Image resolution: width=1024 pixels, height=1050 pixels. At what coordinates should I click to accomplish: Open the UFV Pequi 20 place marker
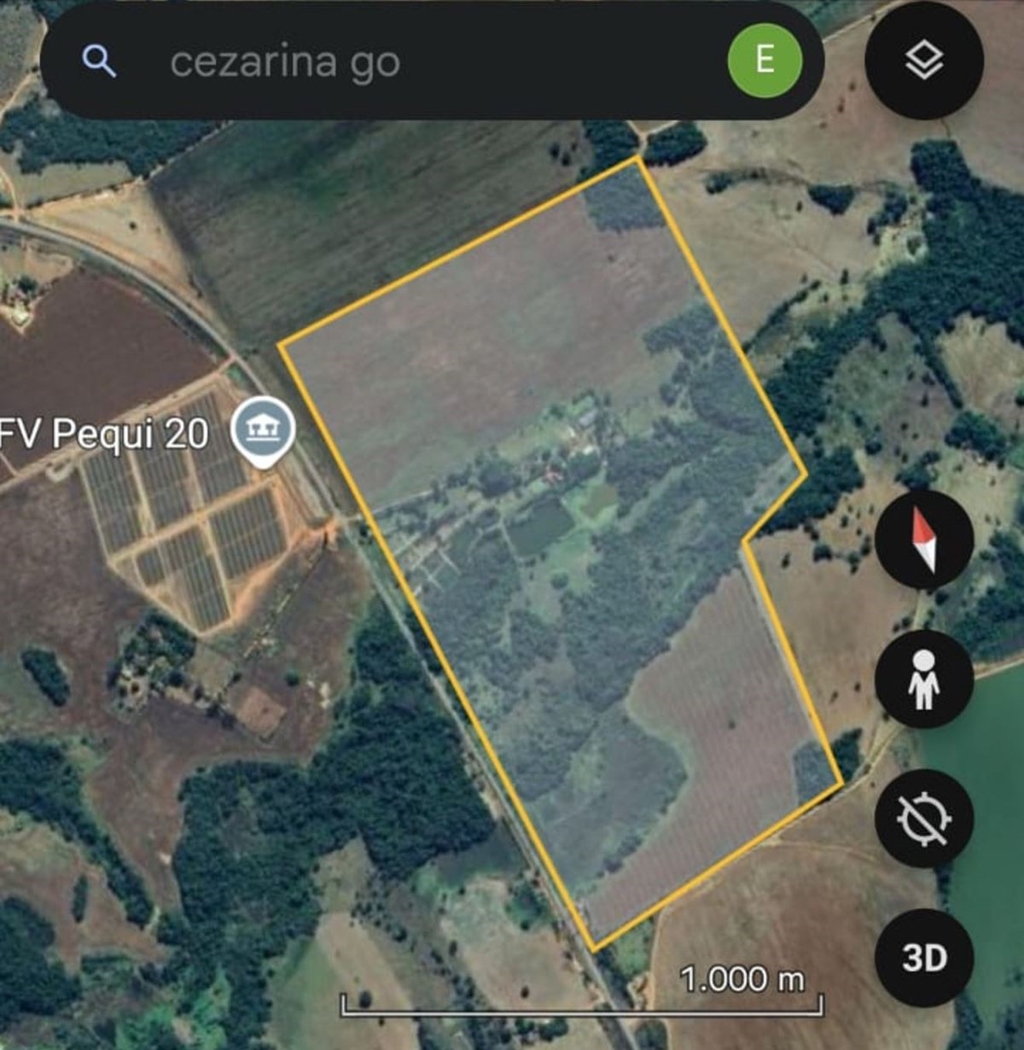tap(263, 432)
